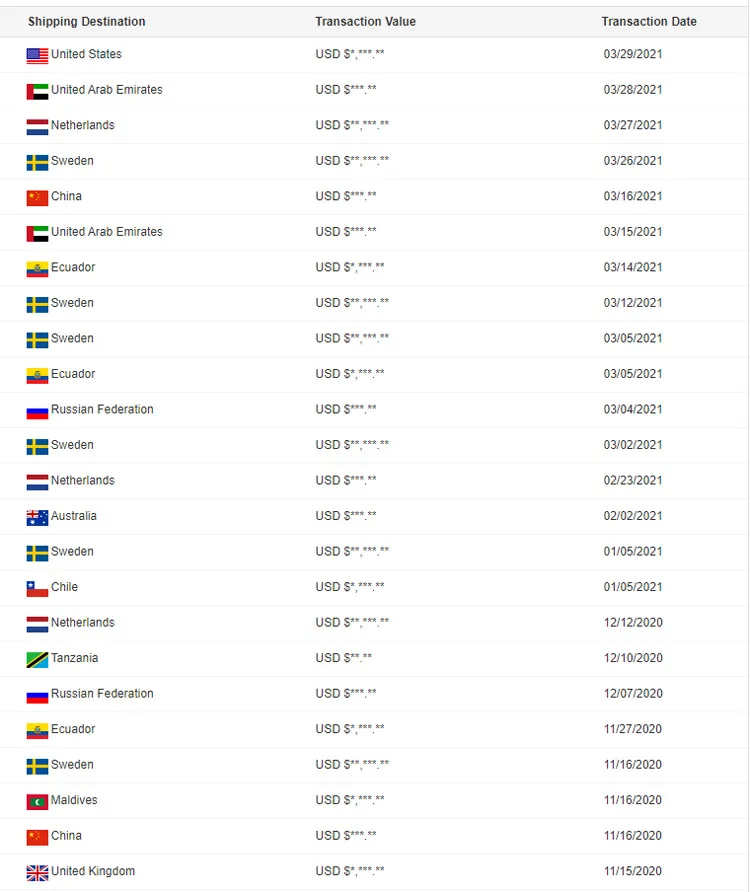Sort by the Shipping Destination column header

coord(86,21)
